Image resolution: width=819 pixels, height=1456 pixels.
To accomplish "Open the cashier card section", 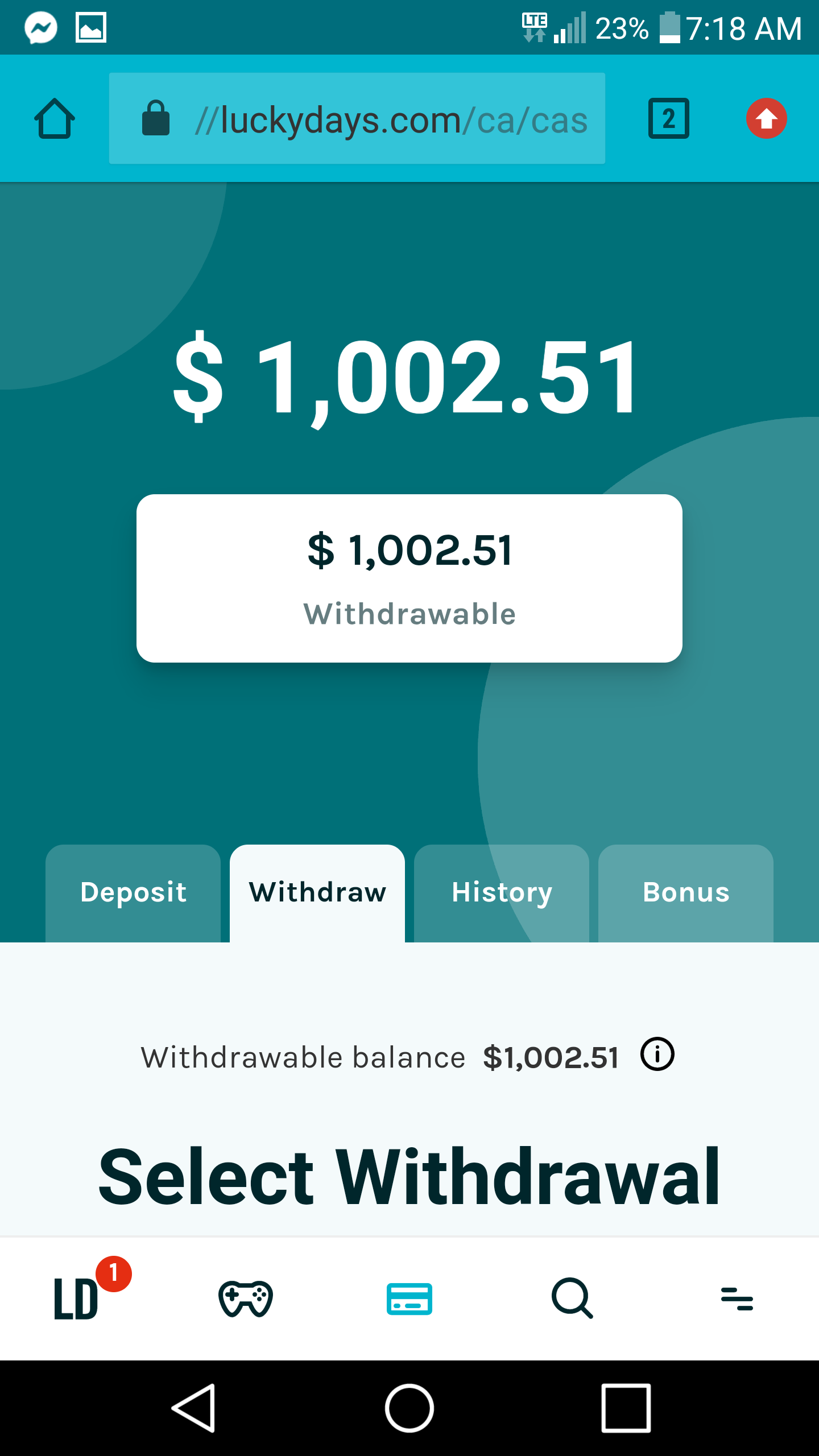I will point(409,1298).
